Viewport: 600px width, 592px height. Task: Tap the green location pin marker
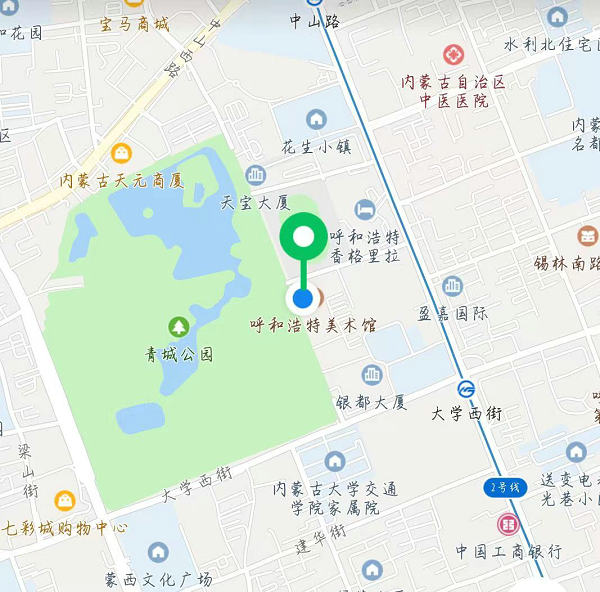[302, 238]
